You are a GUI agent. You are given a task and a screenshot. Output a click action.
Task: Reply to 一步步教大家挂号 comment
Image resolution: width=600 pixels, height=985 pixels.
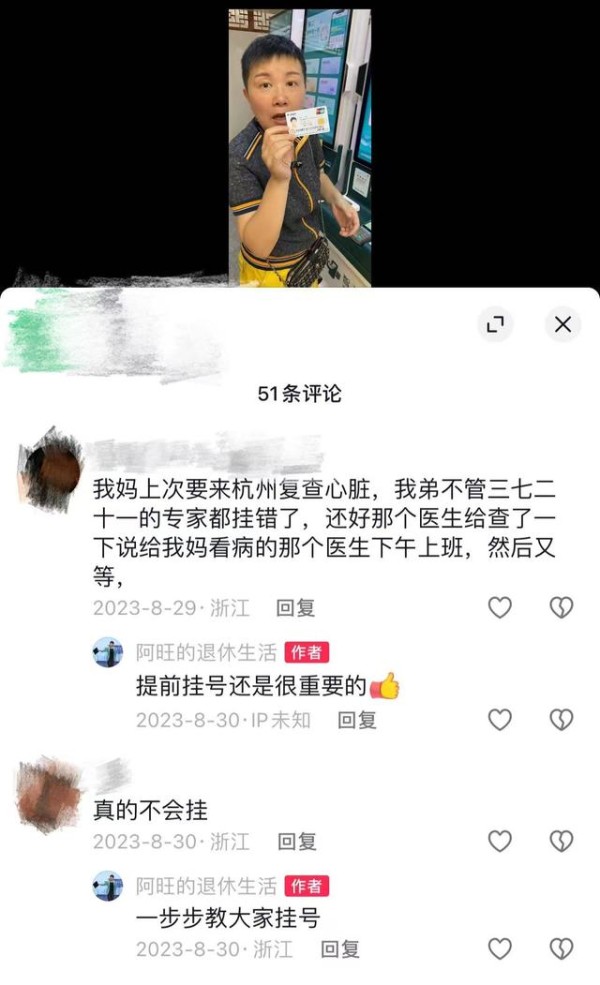click(x=339, y=948)
